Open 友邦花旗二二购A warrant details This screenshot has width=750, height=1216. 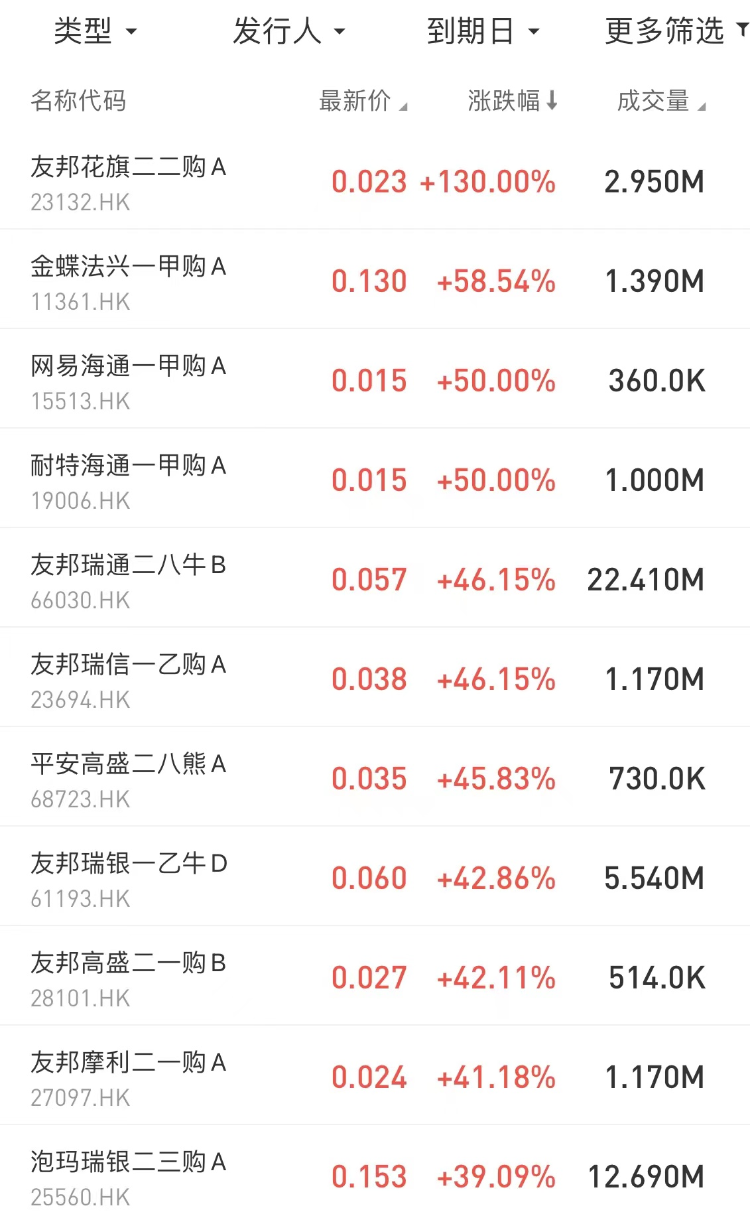375,182
